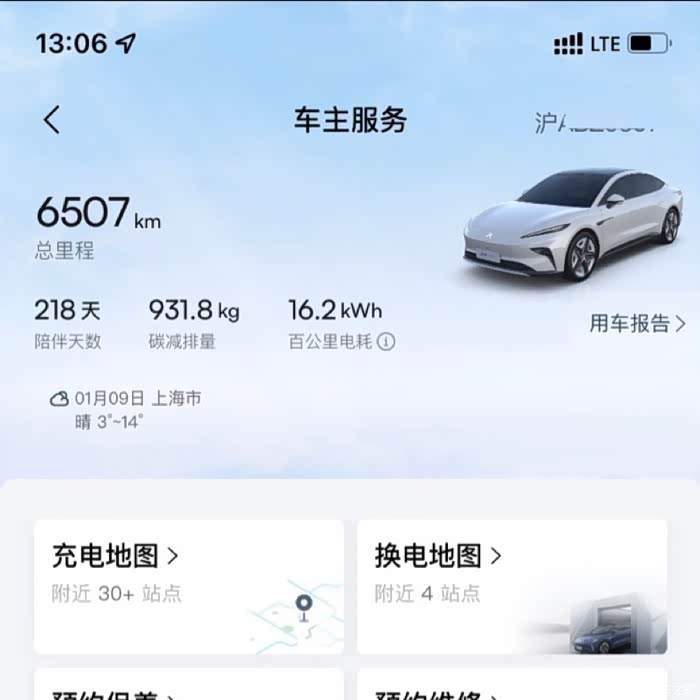Open the 换电地图 battery swap map card
Viewport: 700px width, 700px height.
(x=512, y=587)
